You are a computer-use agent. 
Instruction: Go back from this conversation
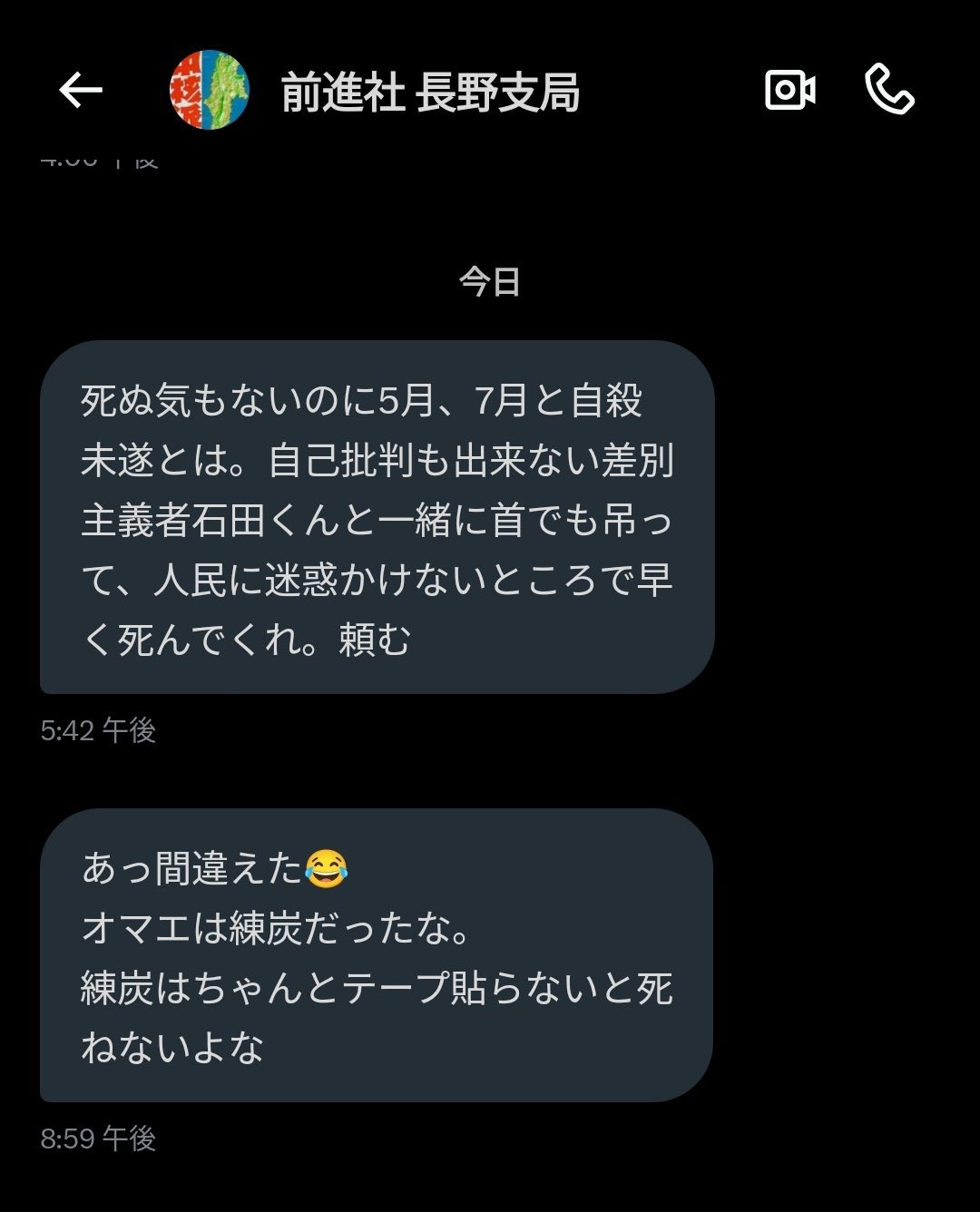point(81,90)
